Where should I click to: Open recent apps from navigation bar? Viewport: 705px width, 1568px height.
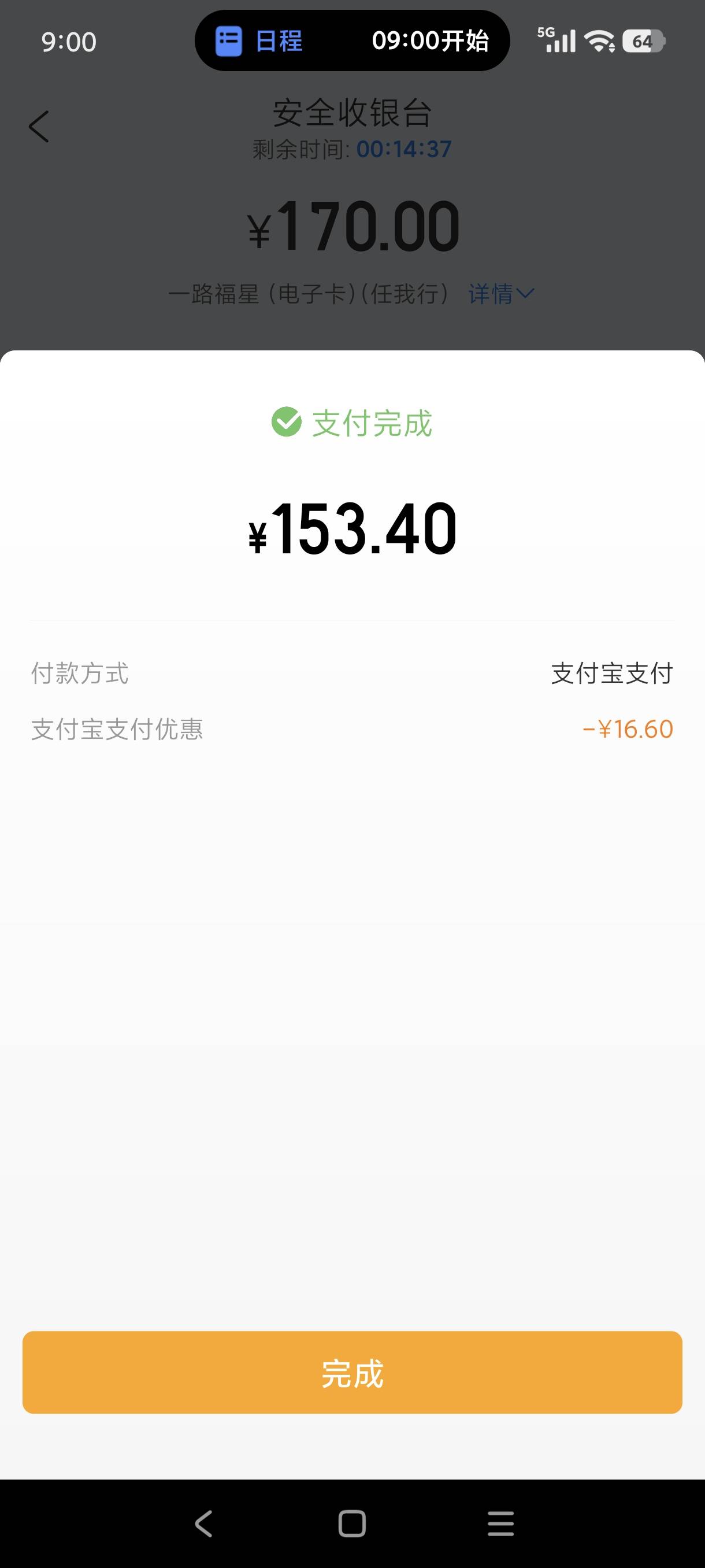500,1523
